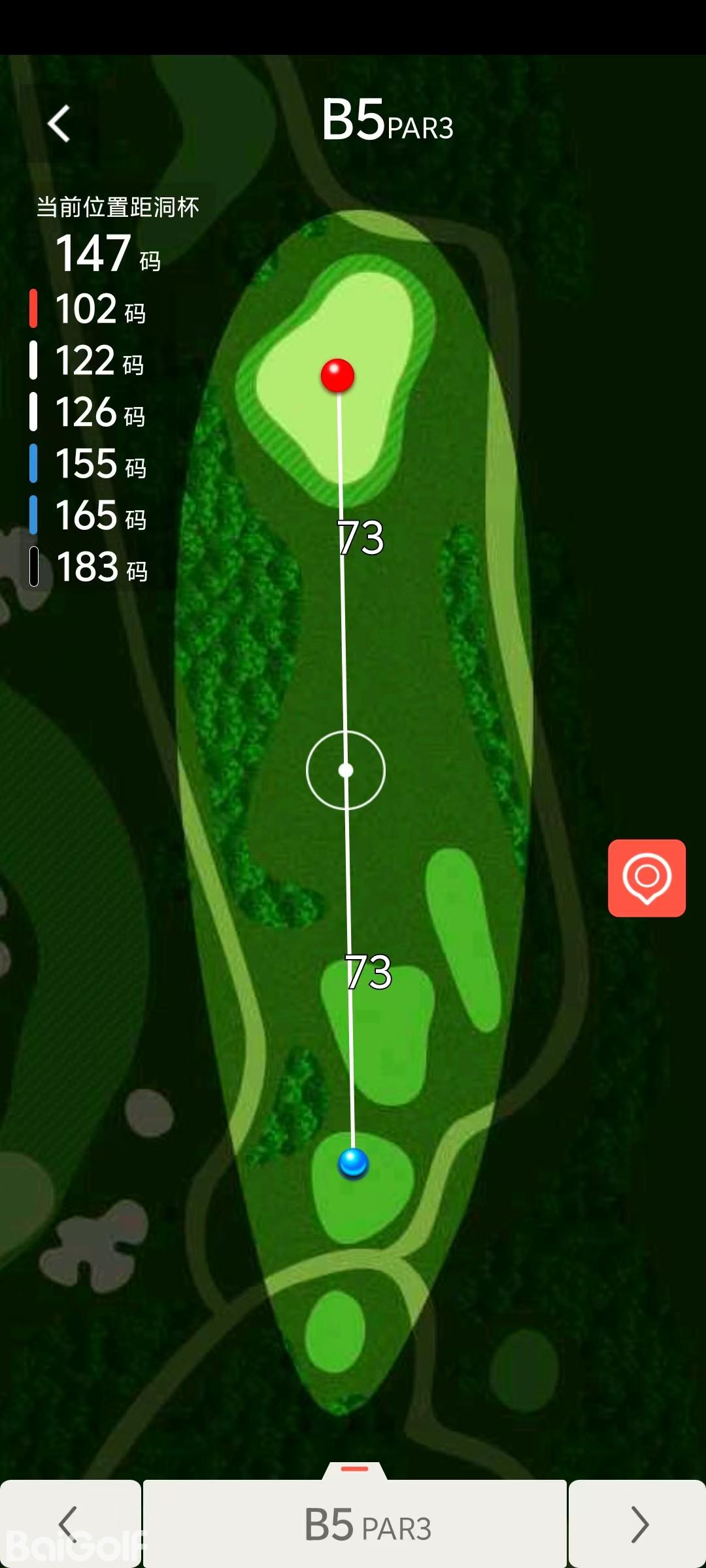Go to the previous hole

click(x=69, y=1524)
